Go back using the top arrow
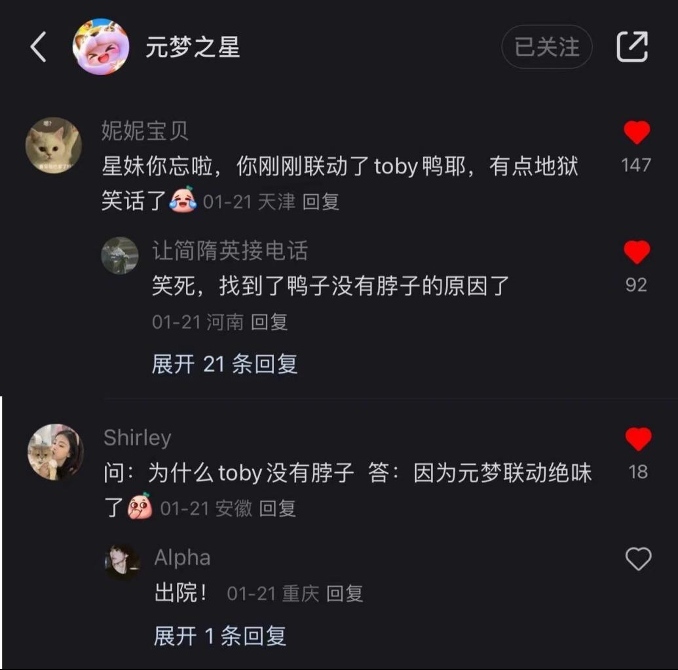Screen dimensions: 678x670 click(38, 47)
